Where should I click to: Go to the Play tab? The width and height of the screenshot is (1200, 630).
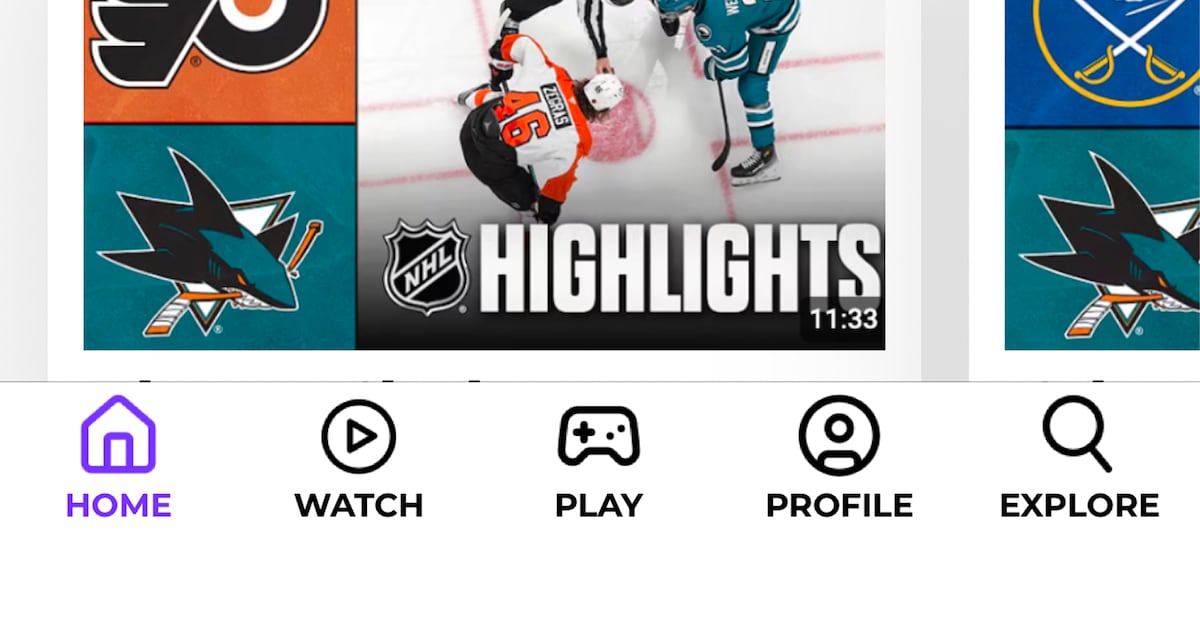pos(598,456)
